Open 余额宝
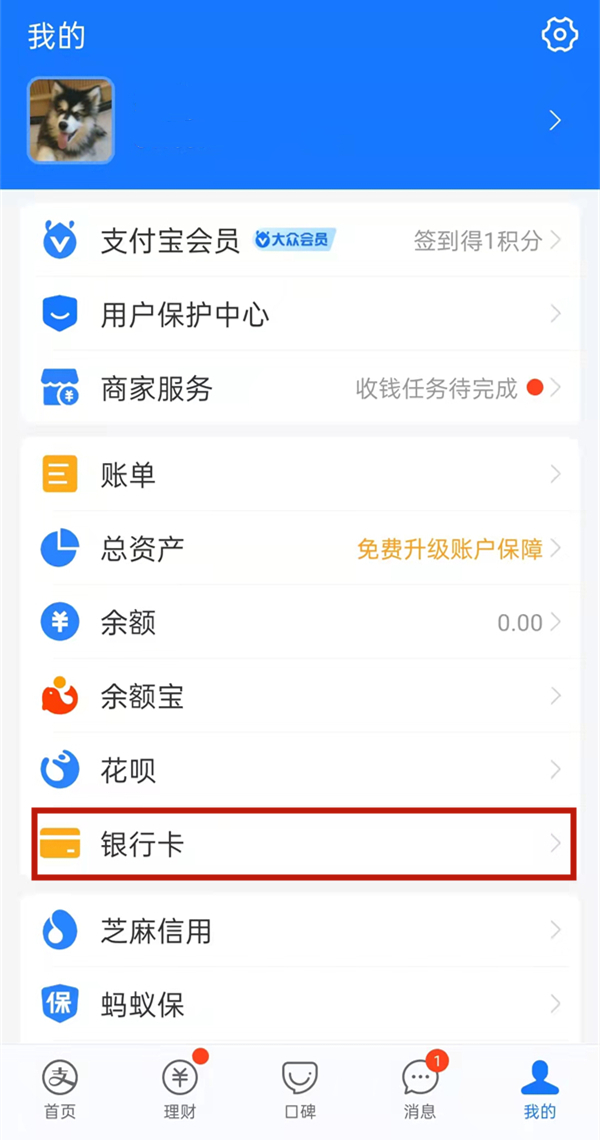The height and width of the screenshot is (1140, 600). 300,696
